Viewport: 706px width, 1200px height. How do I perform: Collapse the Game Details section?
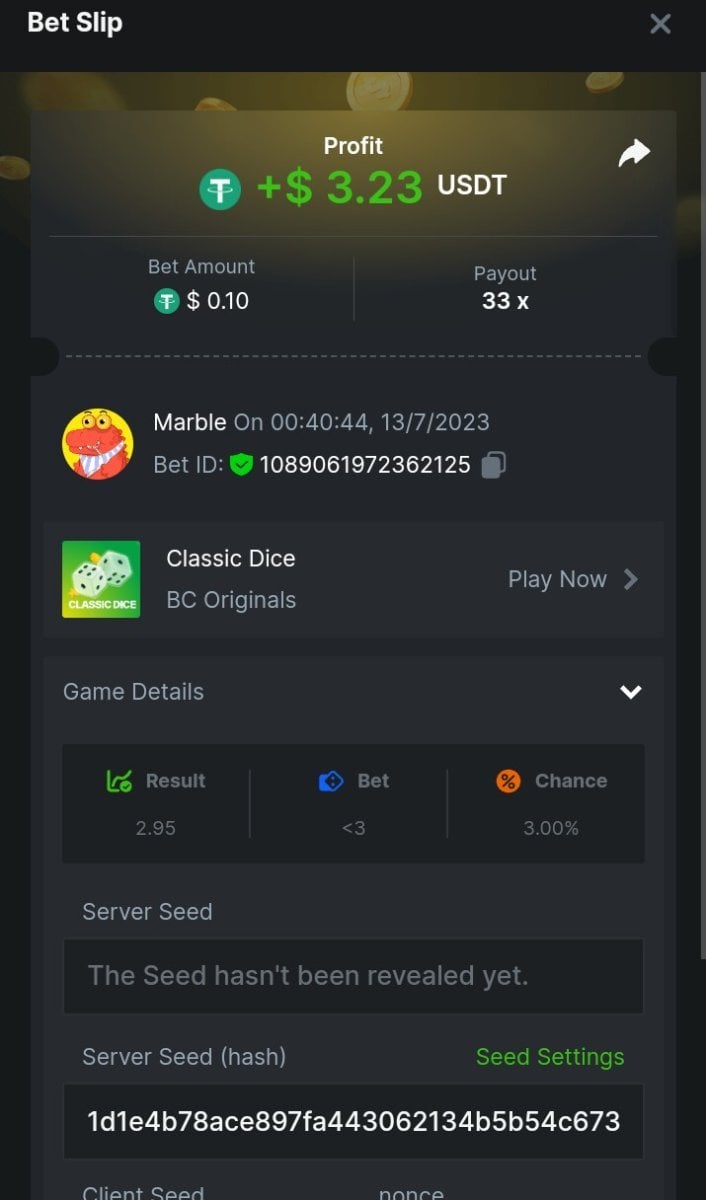click(630, 692)
